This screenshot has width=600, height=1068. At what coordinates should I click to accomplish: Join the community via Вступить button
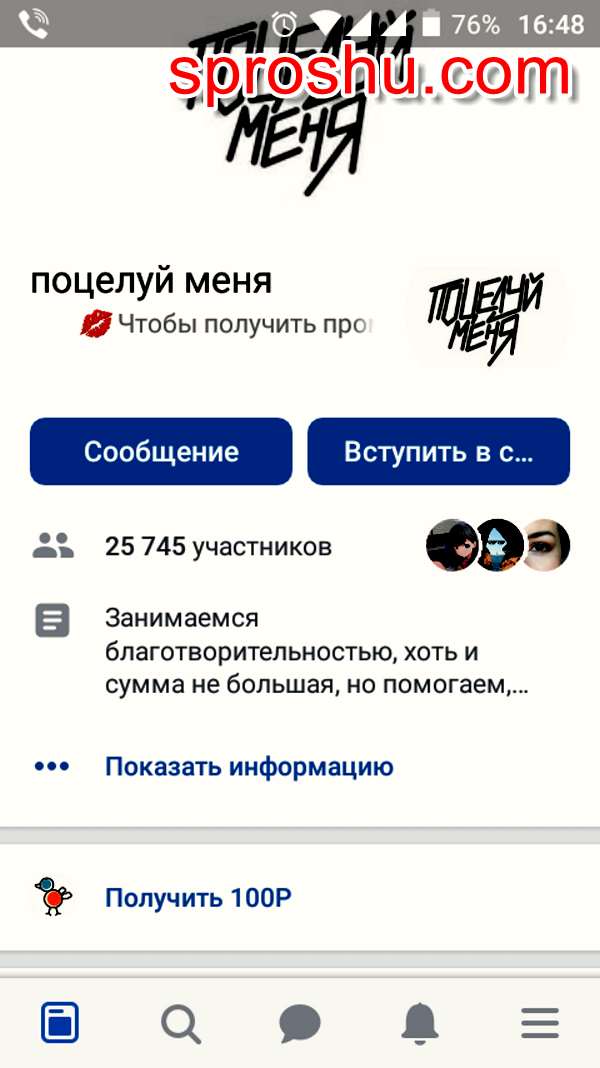pyautogui.click(x=438, y=452)
